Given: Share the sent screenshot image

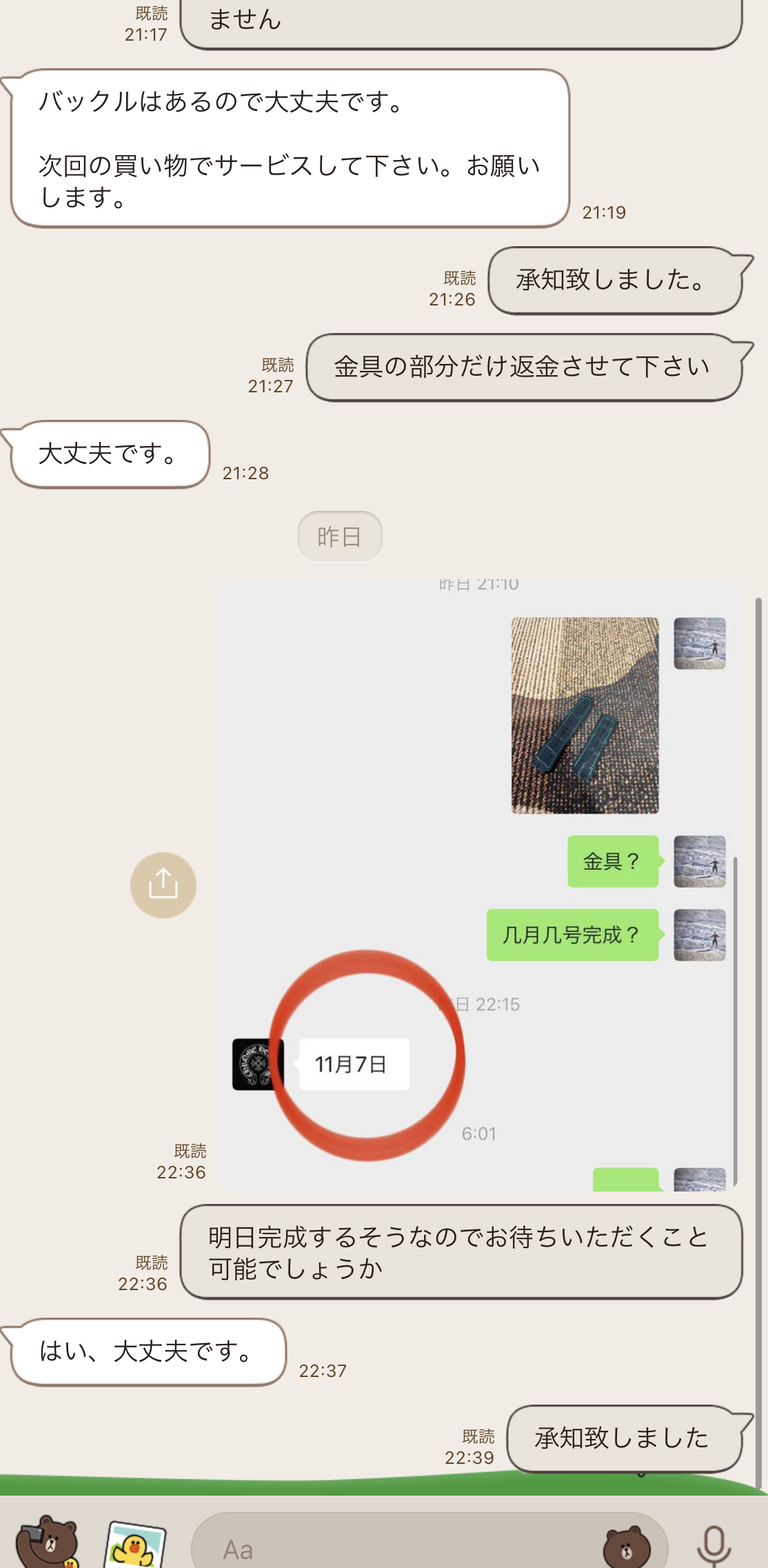Looking at the screenshot, I should coord(163,885).
